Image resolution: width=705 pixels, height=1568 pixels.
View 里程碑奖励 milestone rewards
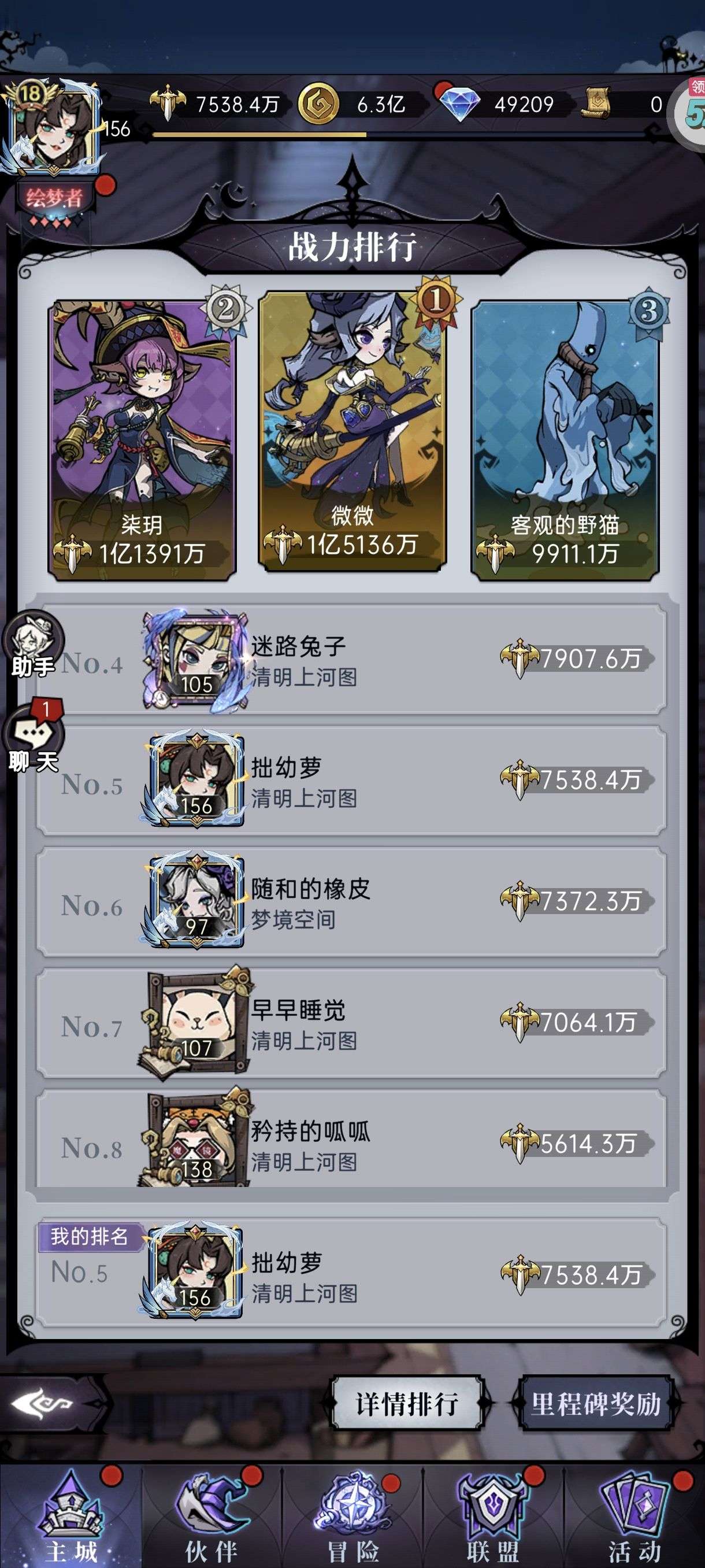tap(596, 1404)
